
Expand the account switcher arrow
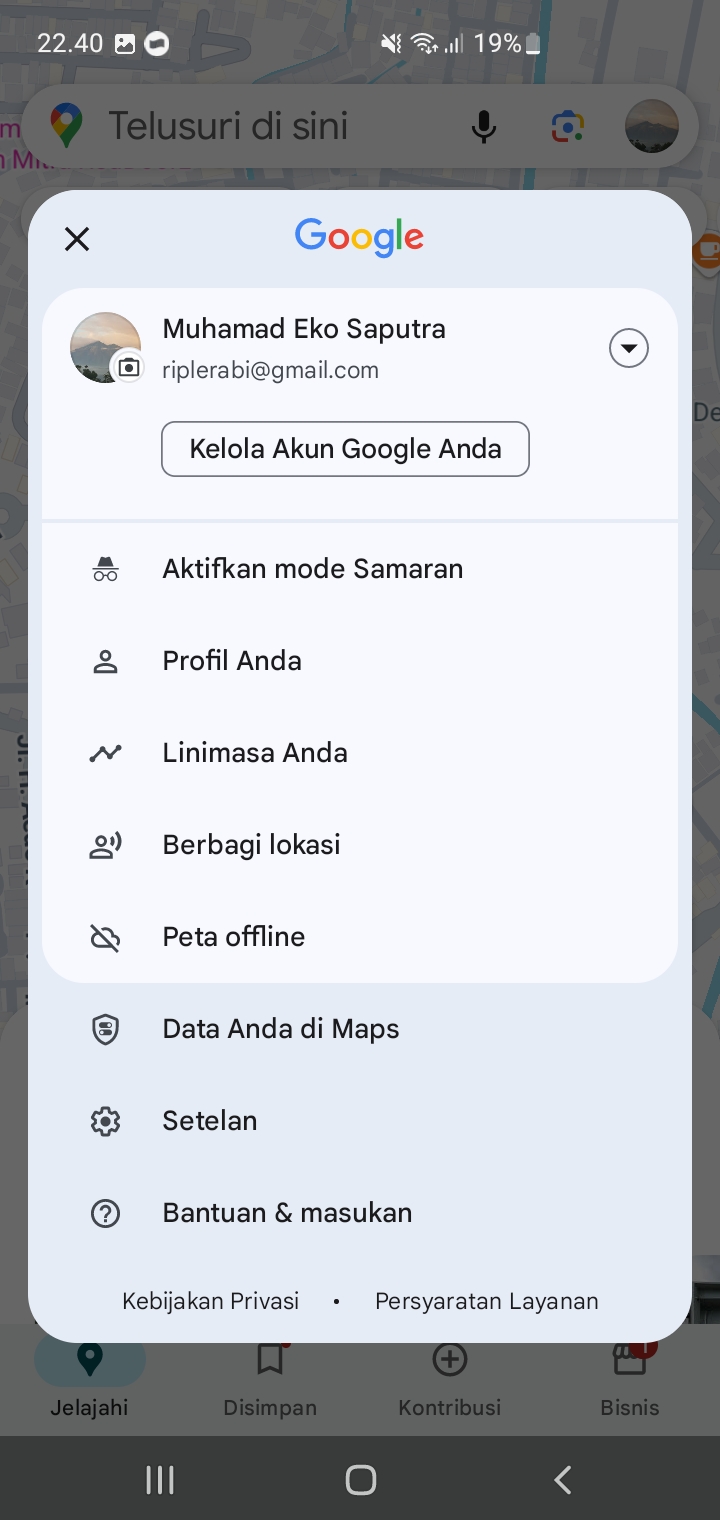pyautogui.click(x=629, y=348)
